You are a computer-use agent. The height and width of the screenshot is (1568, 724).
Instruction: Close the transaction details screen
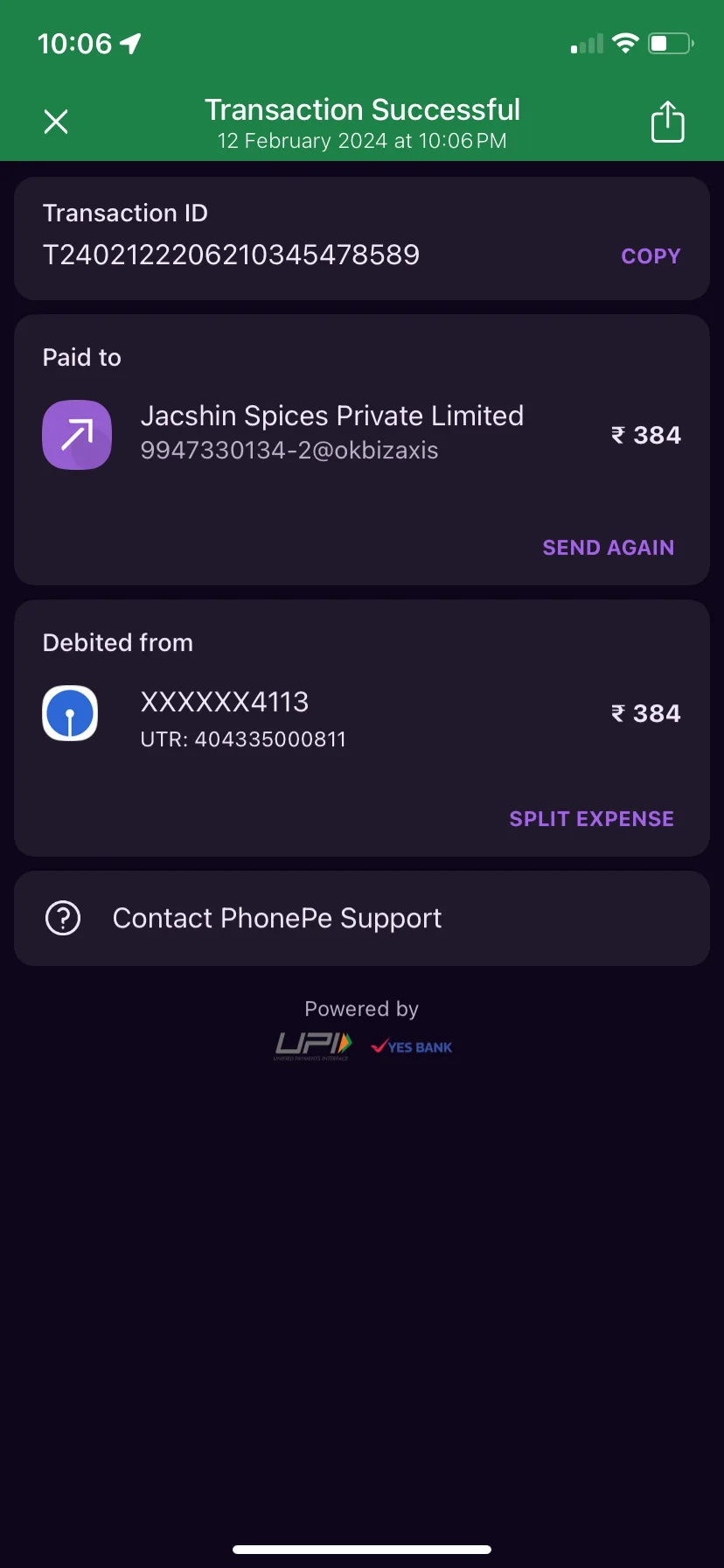[56, 122]
